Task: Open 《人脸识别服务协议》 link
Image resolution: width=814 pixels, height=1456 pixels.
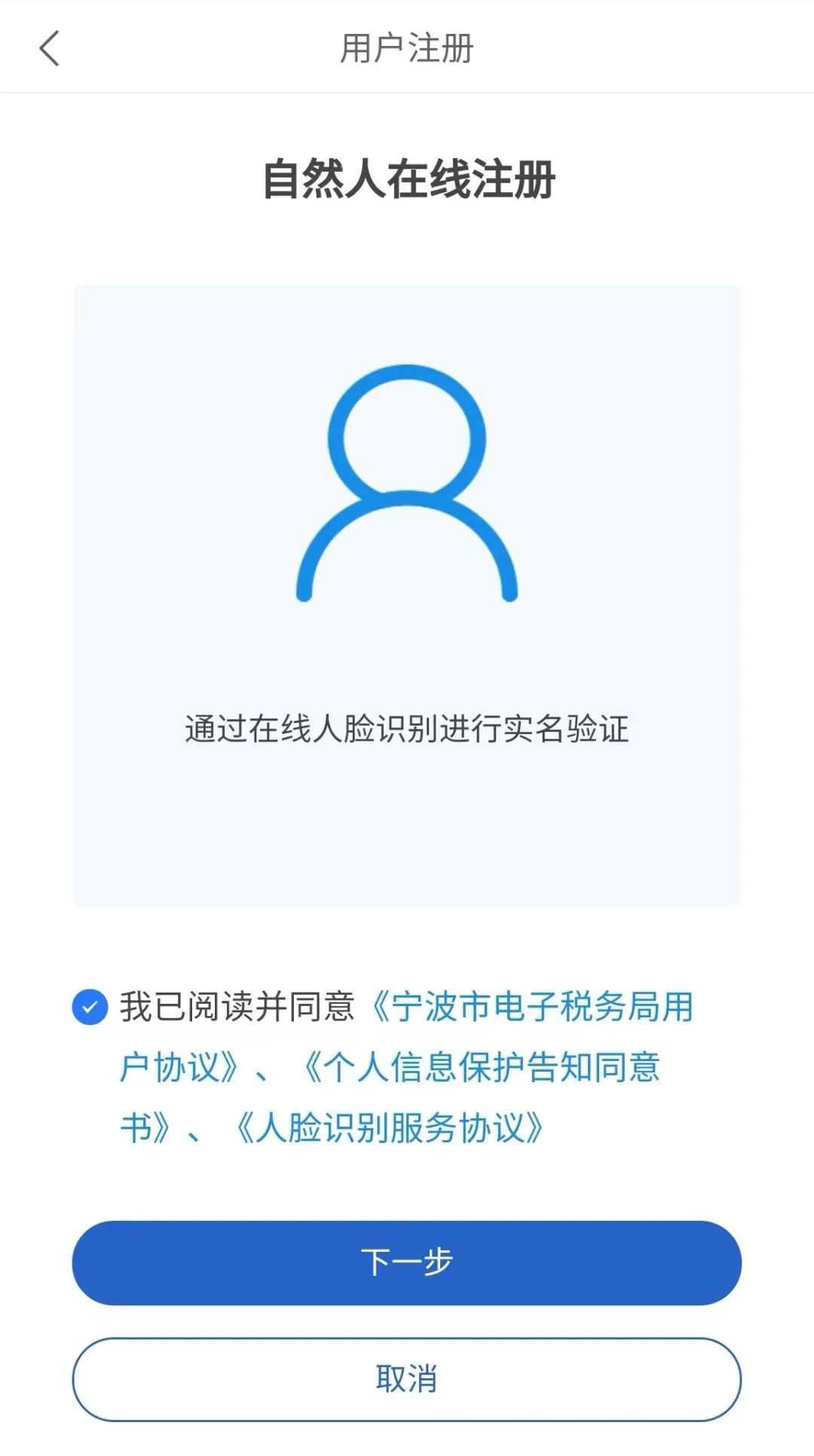Action: 389,1128
